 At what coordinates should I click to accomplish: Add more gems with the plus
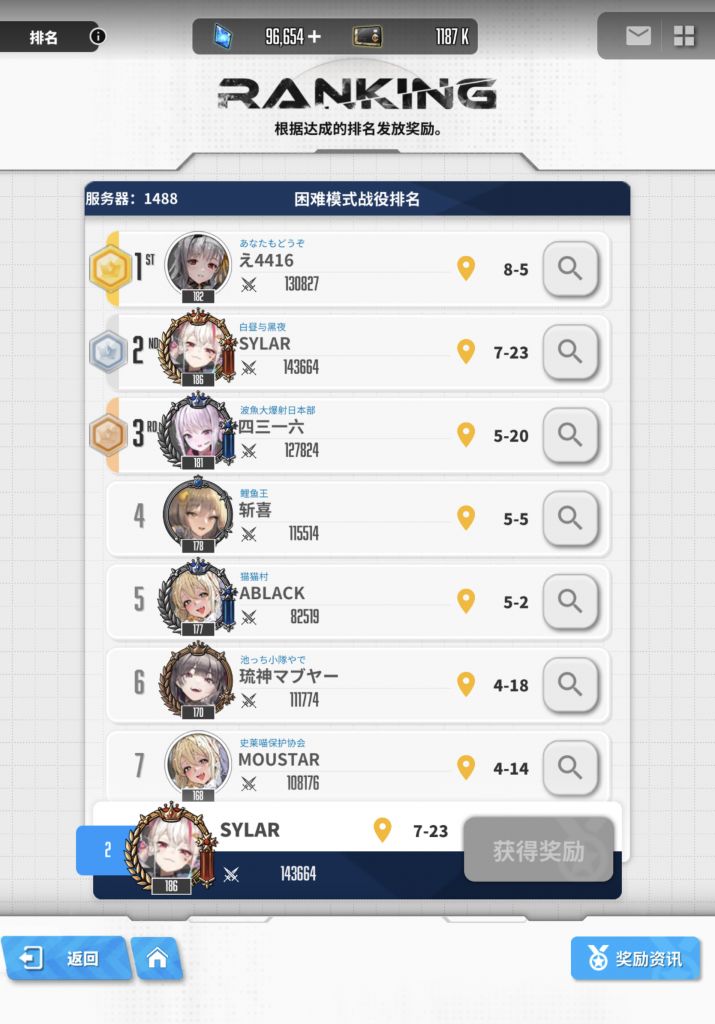pyautogui.click(x=315, y=37)
